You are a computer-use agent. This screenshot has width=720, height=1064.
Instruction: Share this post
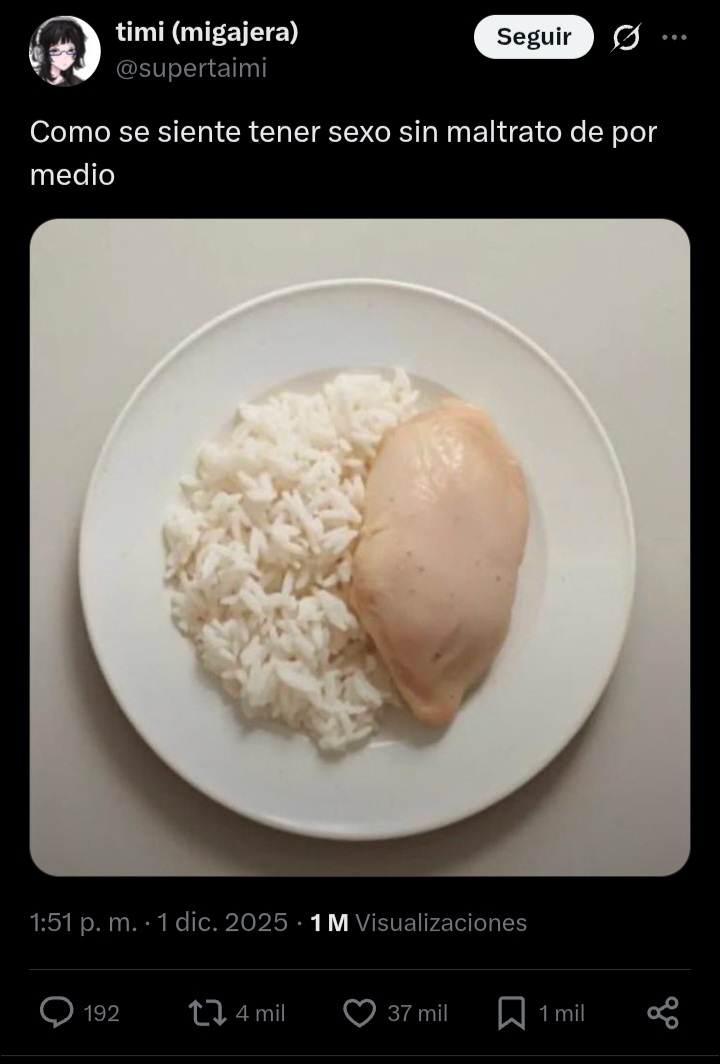[663, 1013]
